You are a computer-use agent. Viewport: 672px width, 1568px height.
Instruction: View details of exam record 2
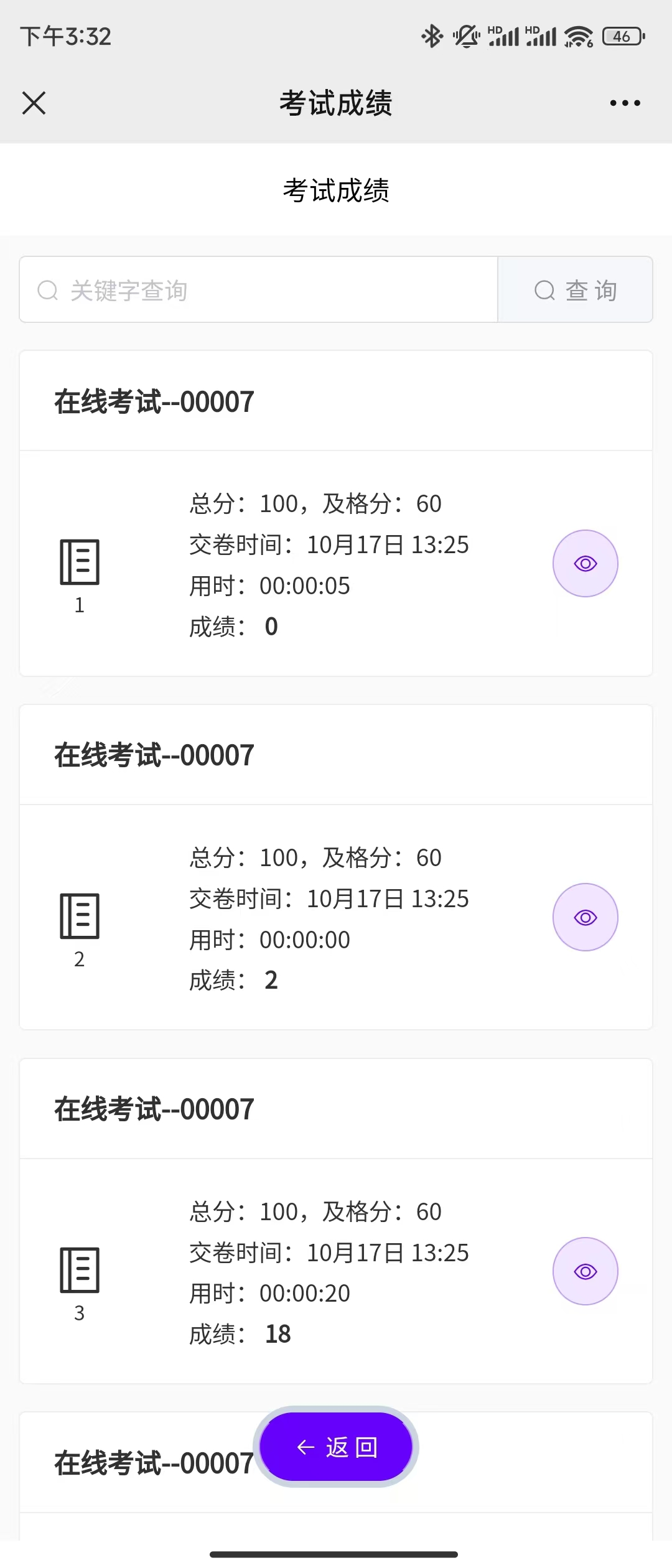click(x=585, y=917)
